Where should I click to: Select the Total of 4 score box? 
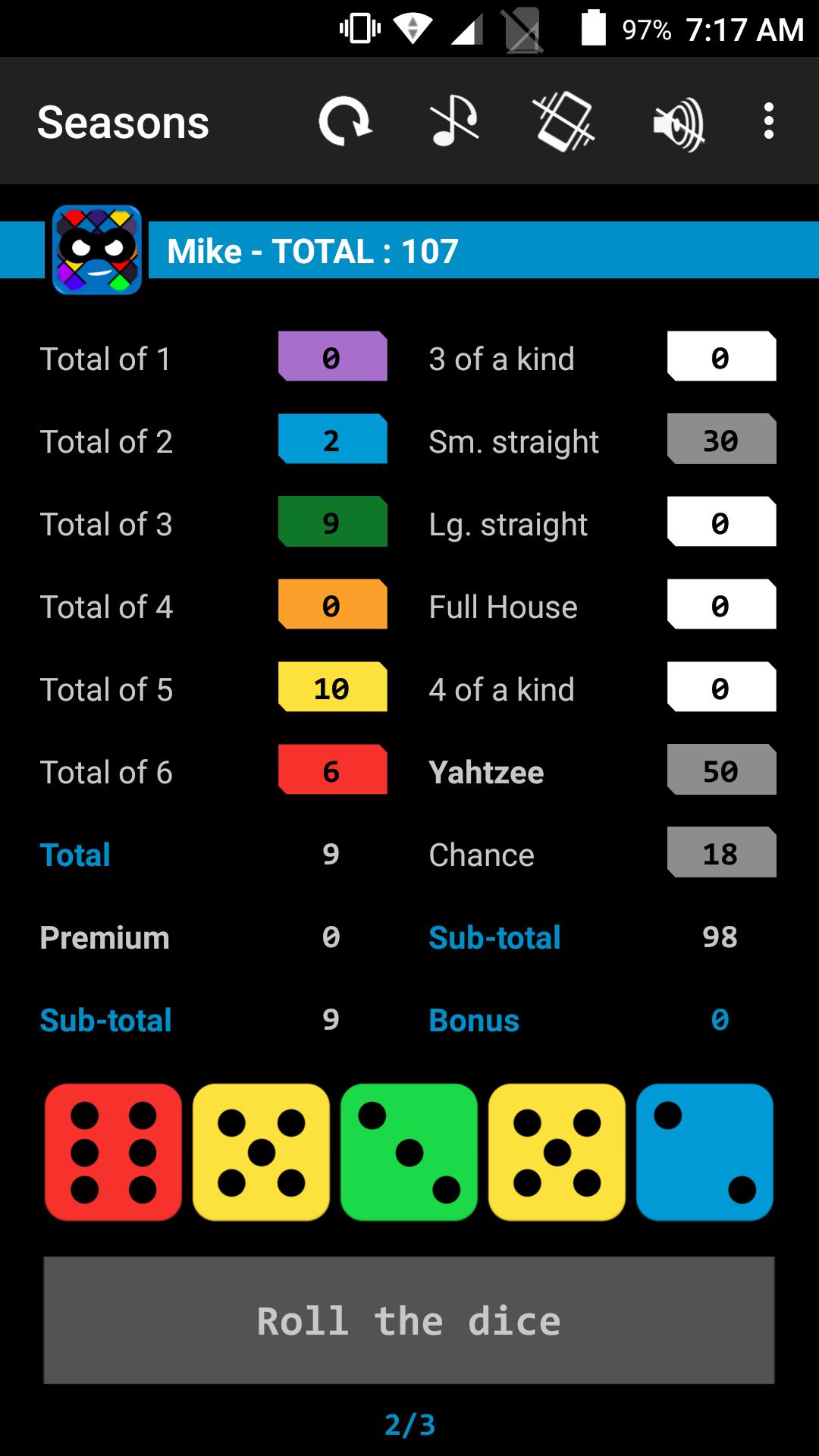pos(333,604)
